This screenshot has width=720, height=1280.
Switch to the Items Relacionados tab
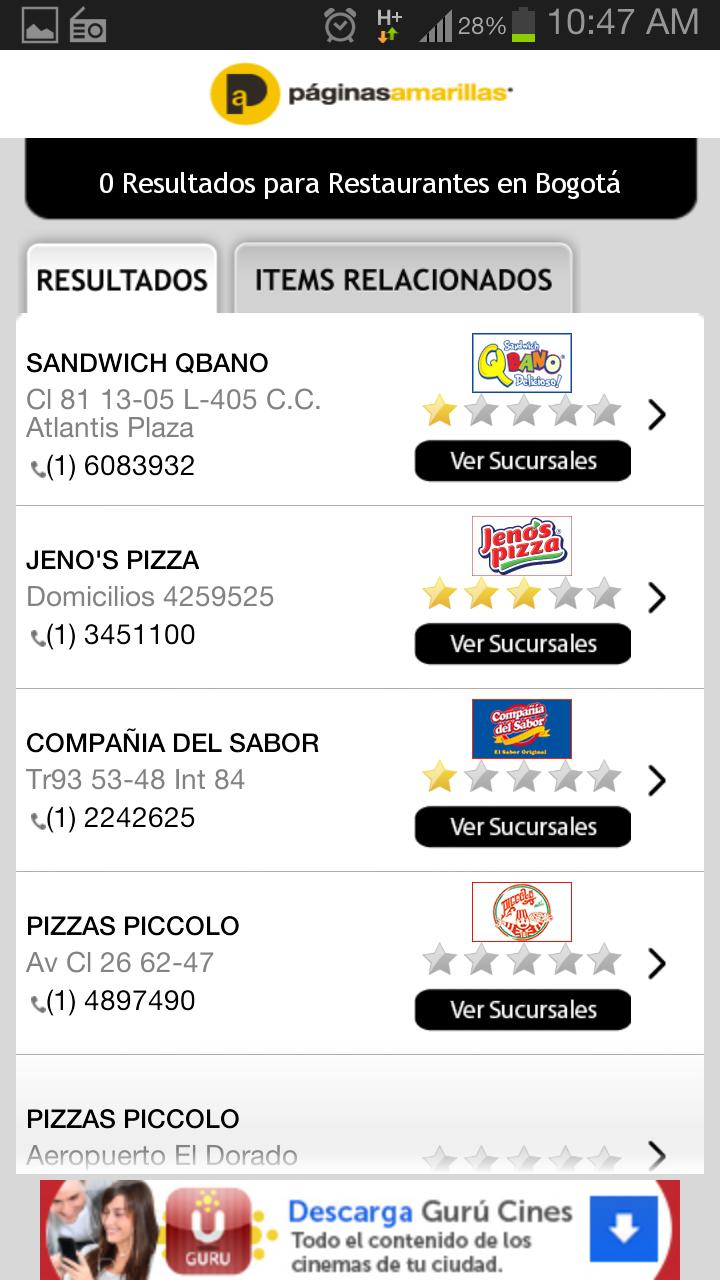click(x=403, y=279)
